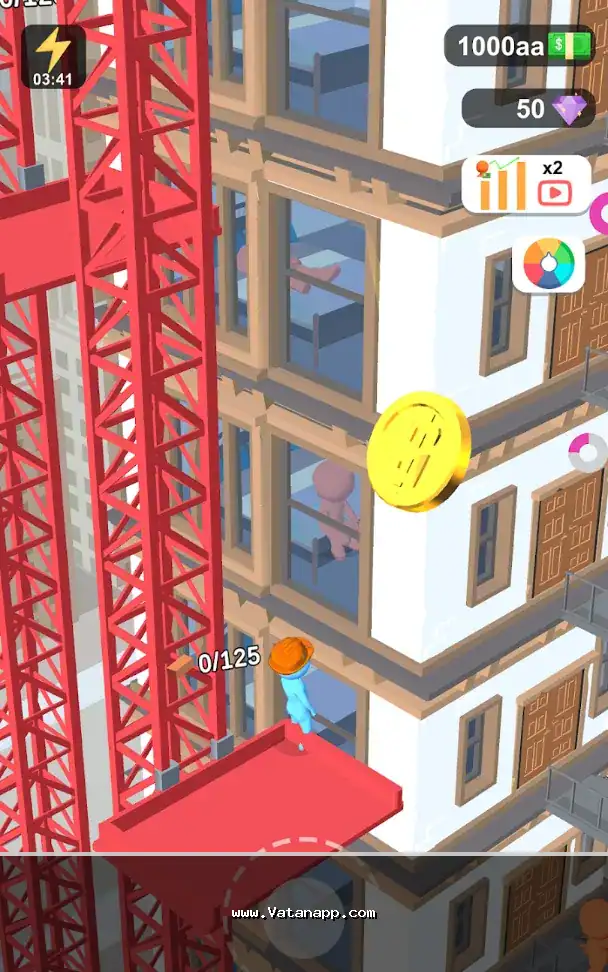Activate the lightning energy boost
This screenshot has width=608, height=972.
point(53,56)
